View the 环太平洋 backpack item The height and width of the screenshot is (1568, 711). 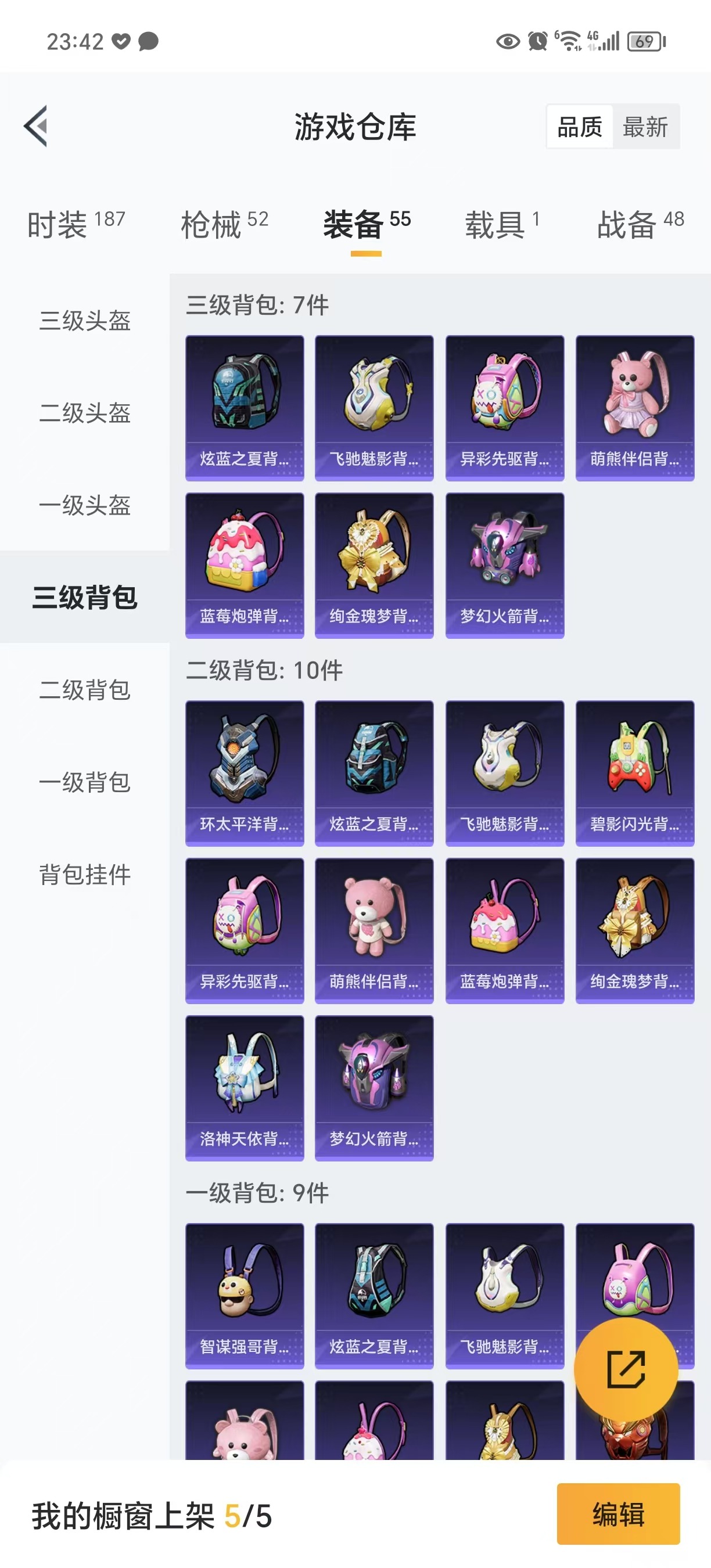coord(244,772)
